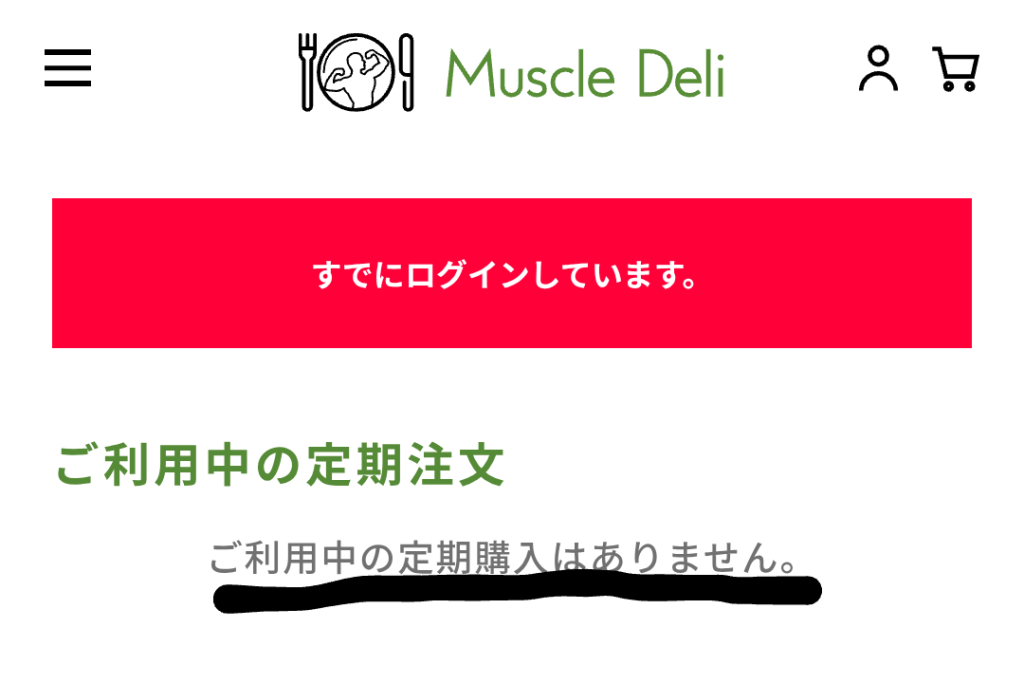Open the account profile icon

tap(878, 69)
